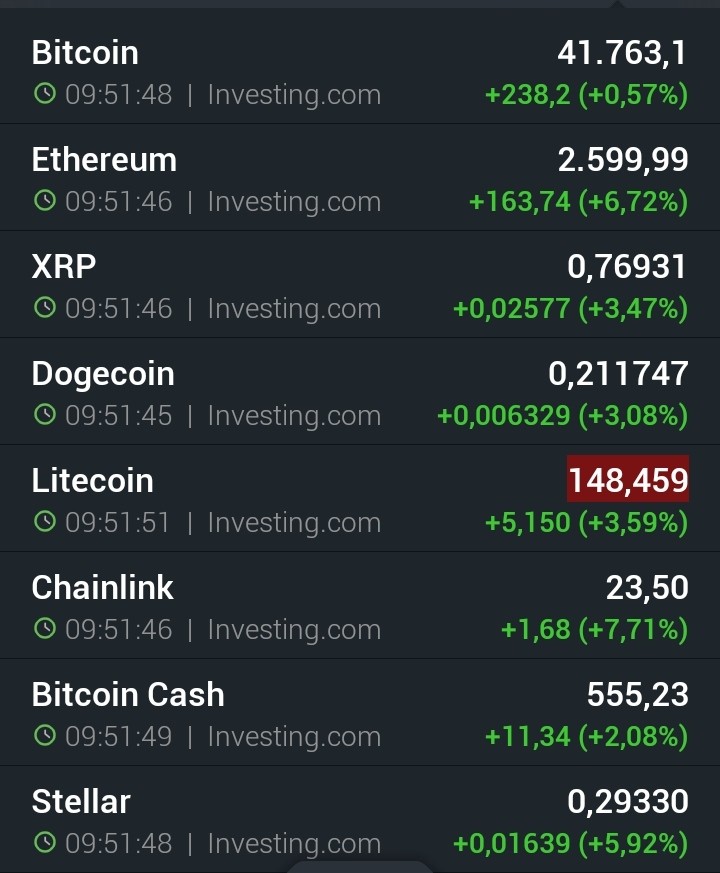The height and width of the screenshot is (873, 720).
Task: Select the Stellar row
Action: click(360, 818)
